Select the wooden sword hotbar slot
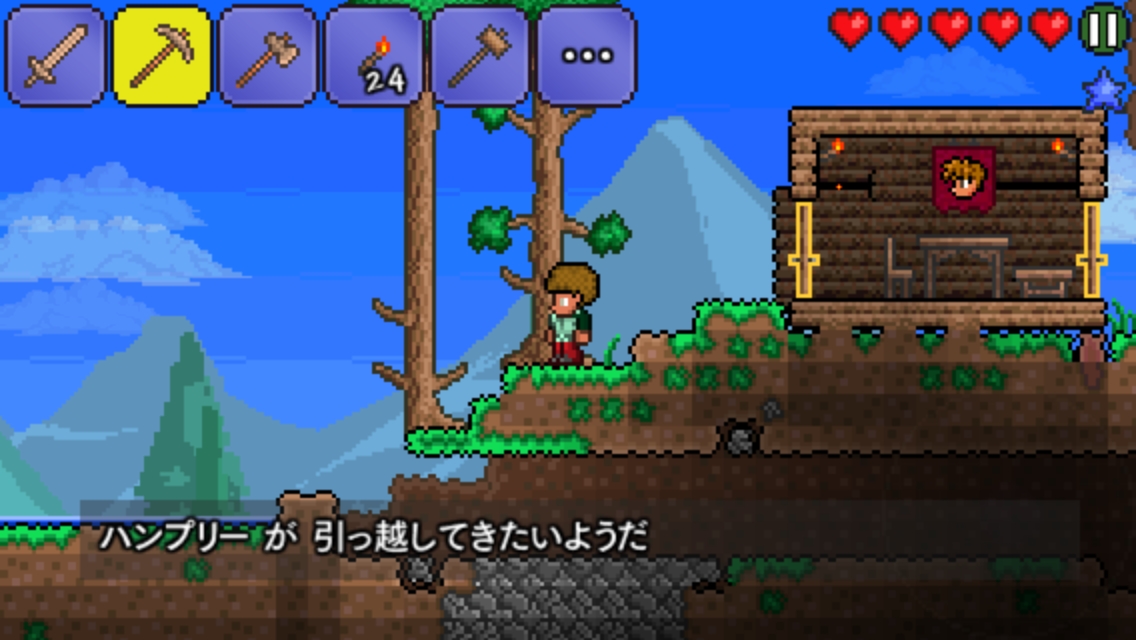1136x640 pixels. coord(55,56)
